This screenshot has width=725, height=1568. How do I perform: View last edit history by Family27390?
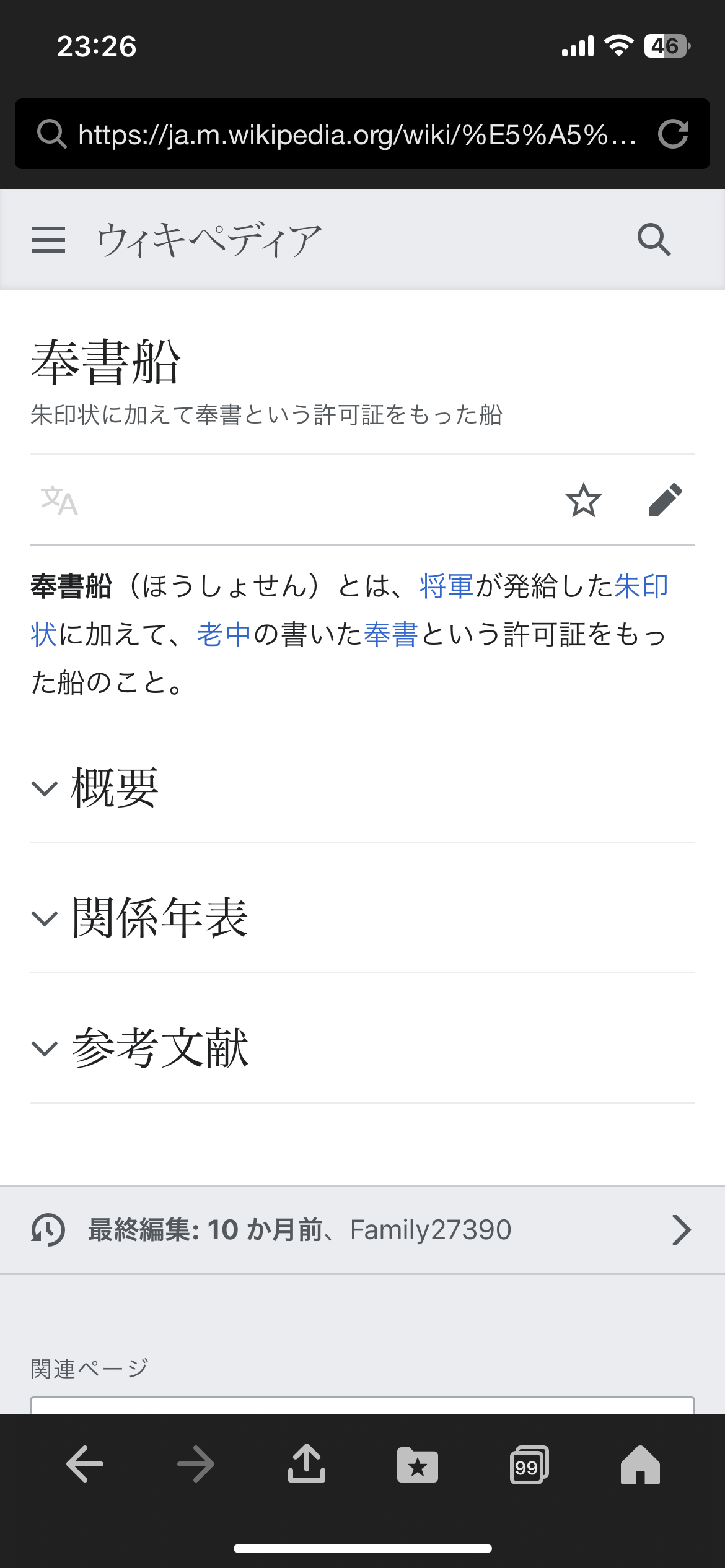(362, 1230)
